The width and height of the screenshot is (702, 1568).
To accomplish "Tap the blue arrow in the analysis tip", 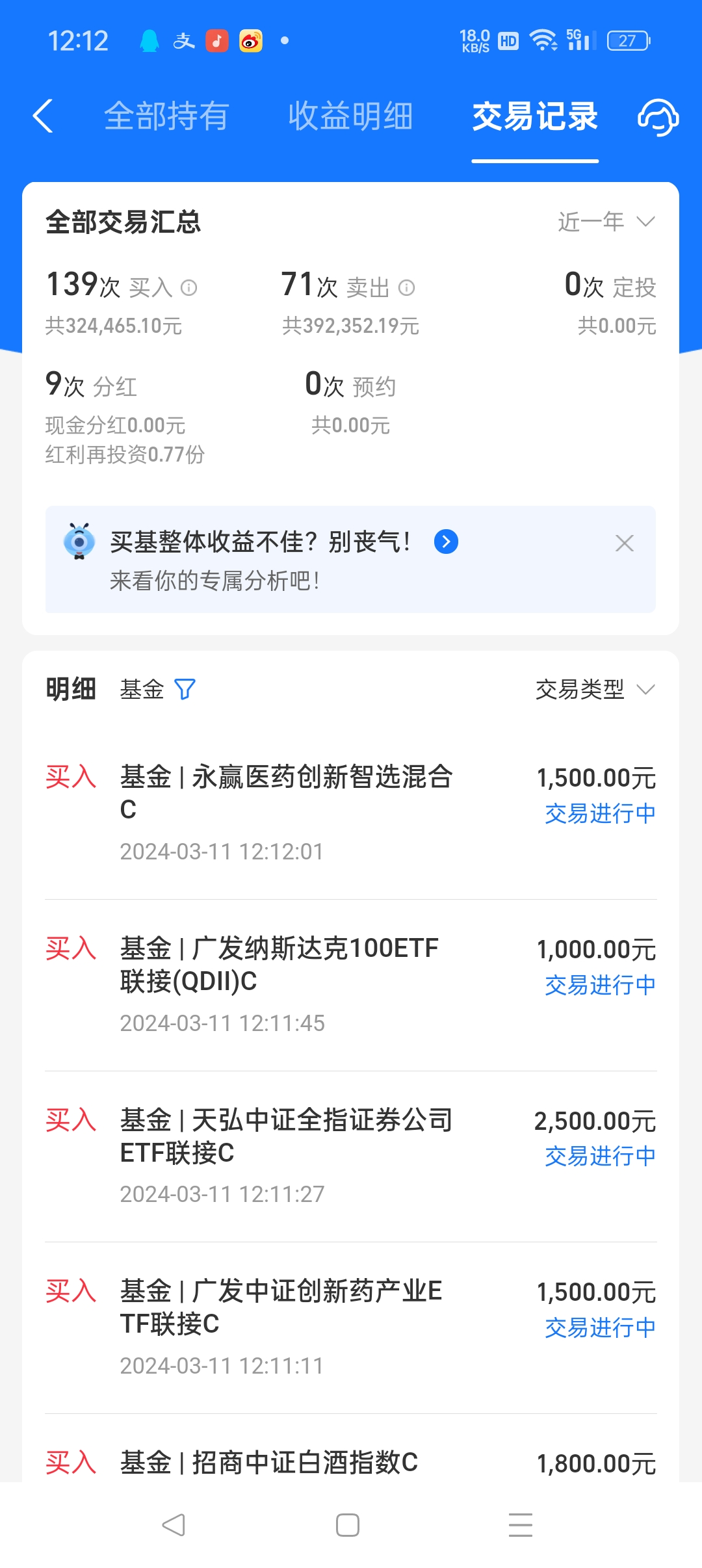I will click(446, 542).
